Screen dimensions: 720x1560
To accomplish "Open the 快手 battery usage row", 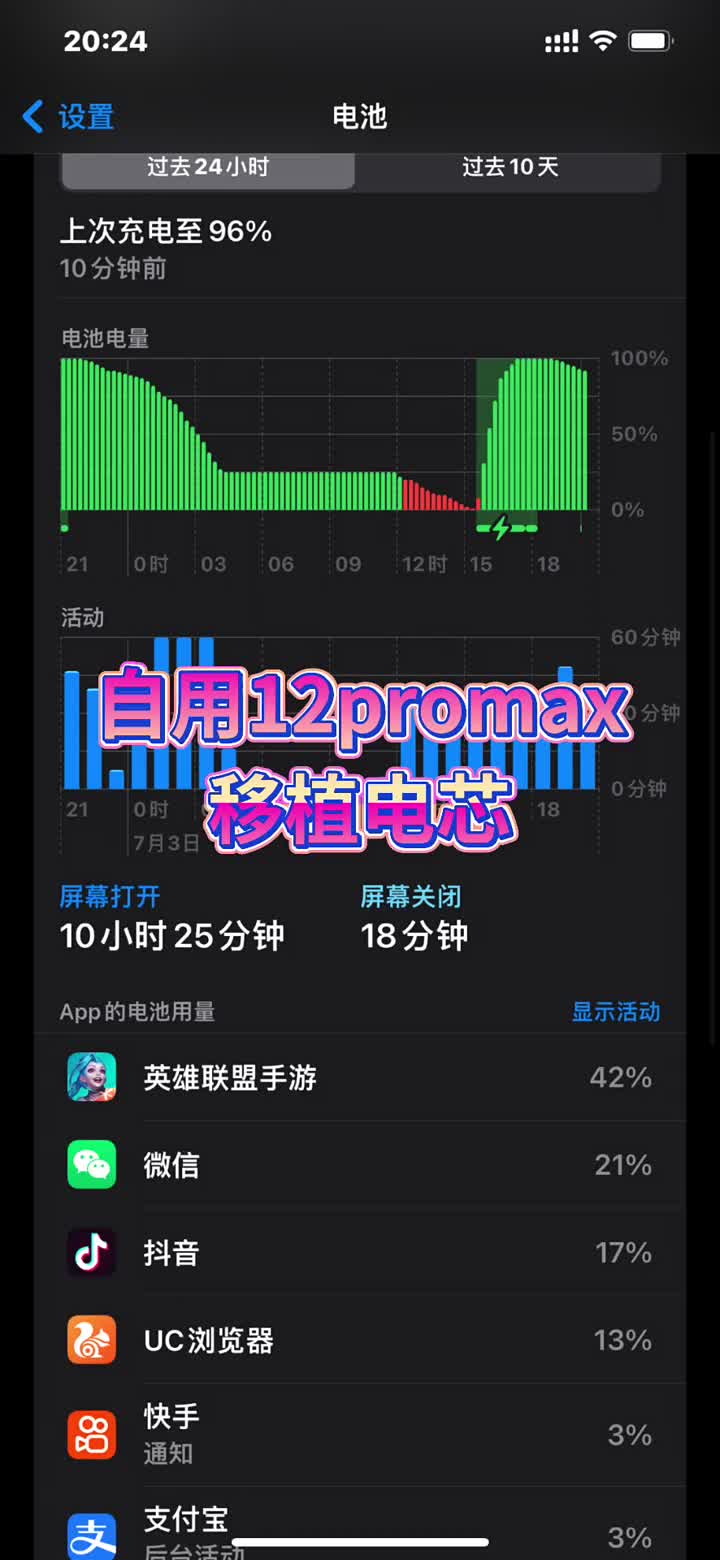I will click(360, 1434).
